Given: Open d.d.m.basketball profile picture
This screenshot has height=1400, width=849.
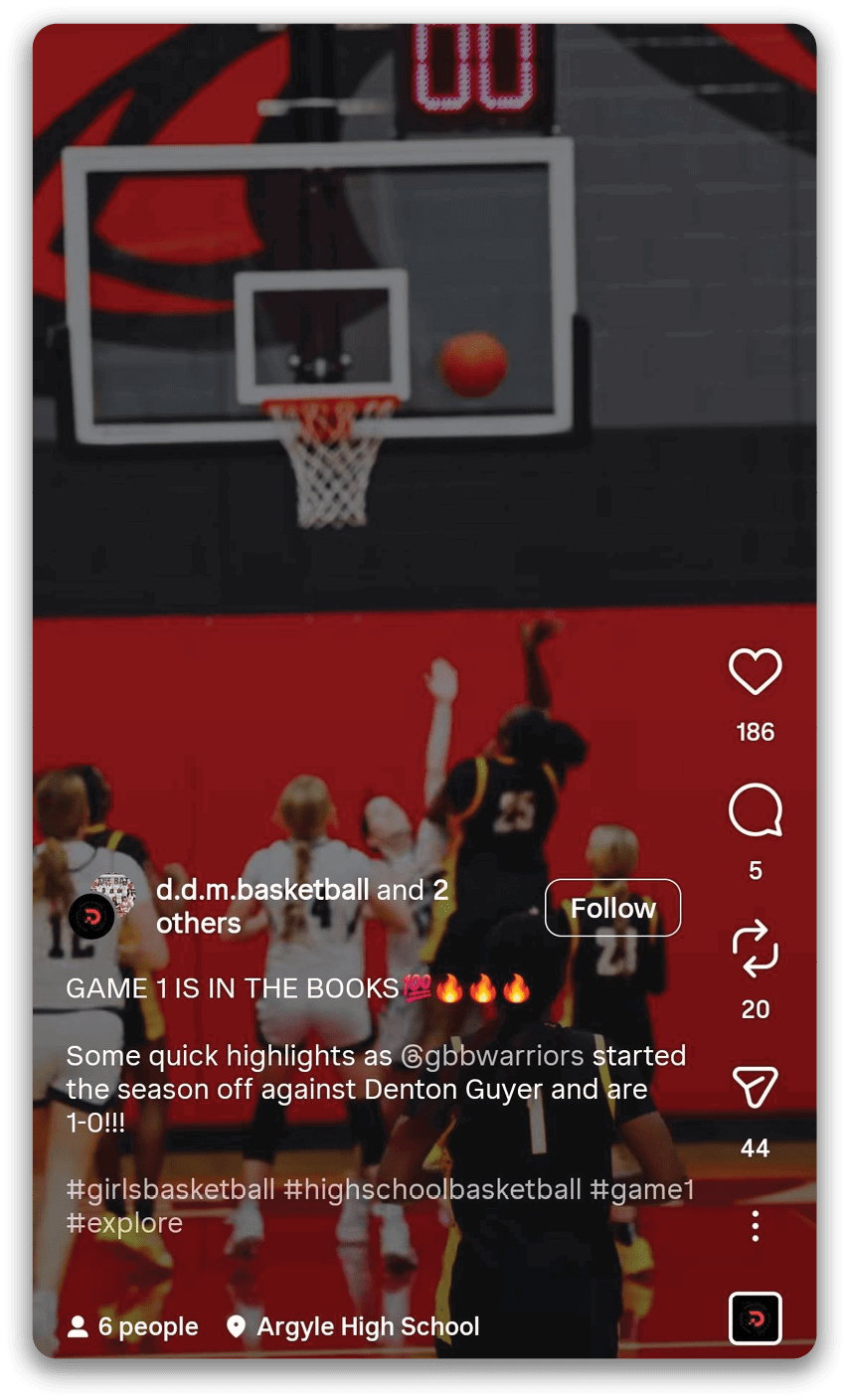Looking at the screenshot, I should tap(92, 915).
